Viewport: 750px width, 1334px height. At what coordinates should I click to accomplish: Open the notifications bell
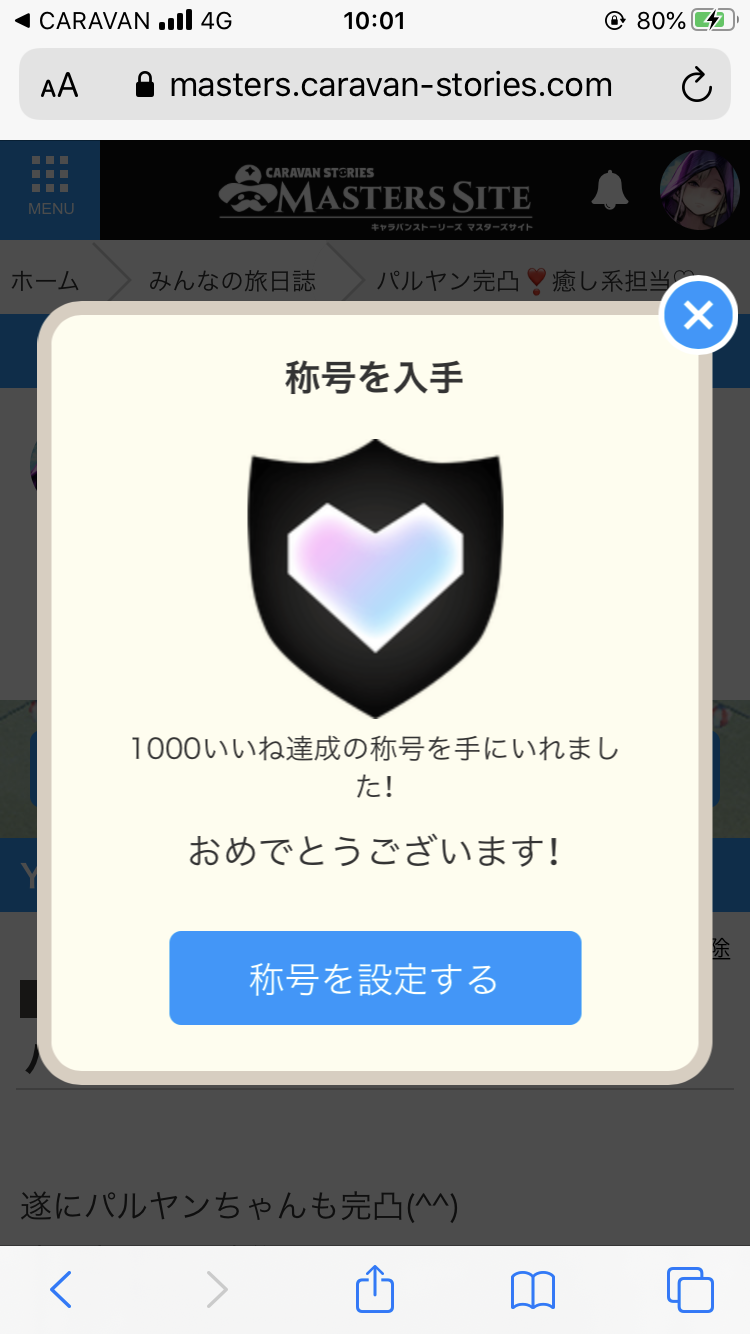pos(610,189)
